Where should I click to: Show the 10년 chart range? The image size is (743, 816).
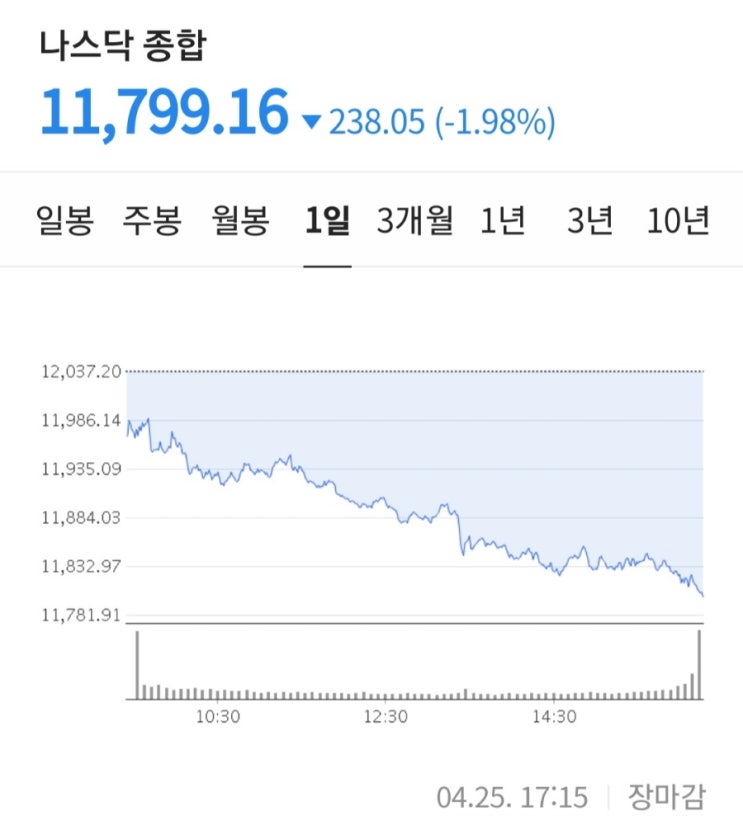[x=678, y=220]
